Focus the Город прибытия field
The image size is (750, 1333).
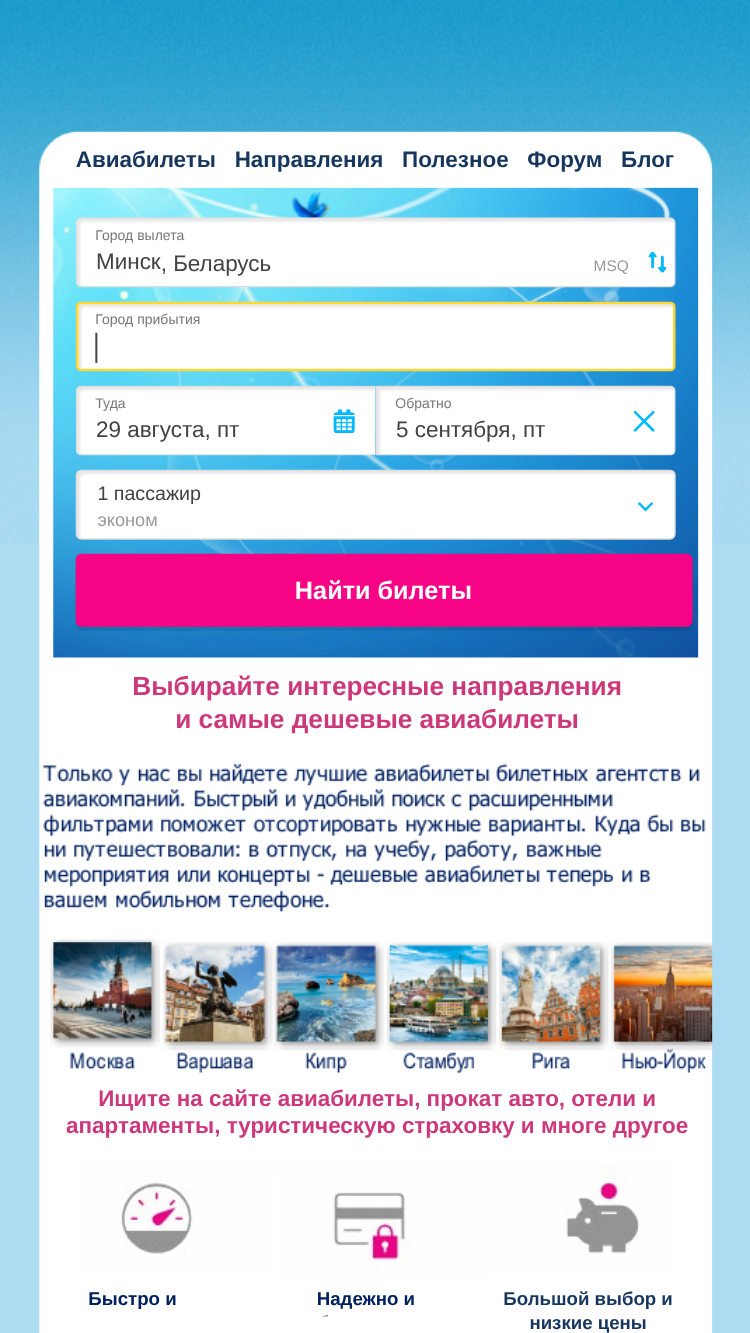pyautogui.click(x=376, y=336)
